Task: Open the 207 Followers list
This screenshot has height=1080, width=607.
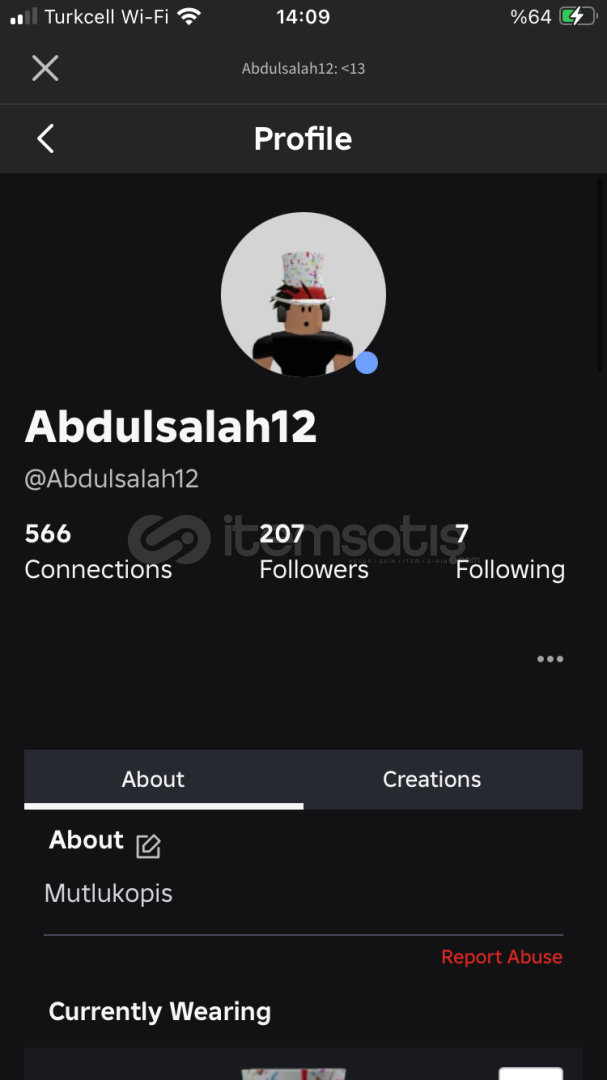Action: pyautogui.click(x=314, y=552)
